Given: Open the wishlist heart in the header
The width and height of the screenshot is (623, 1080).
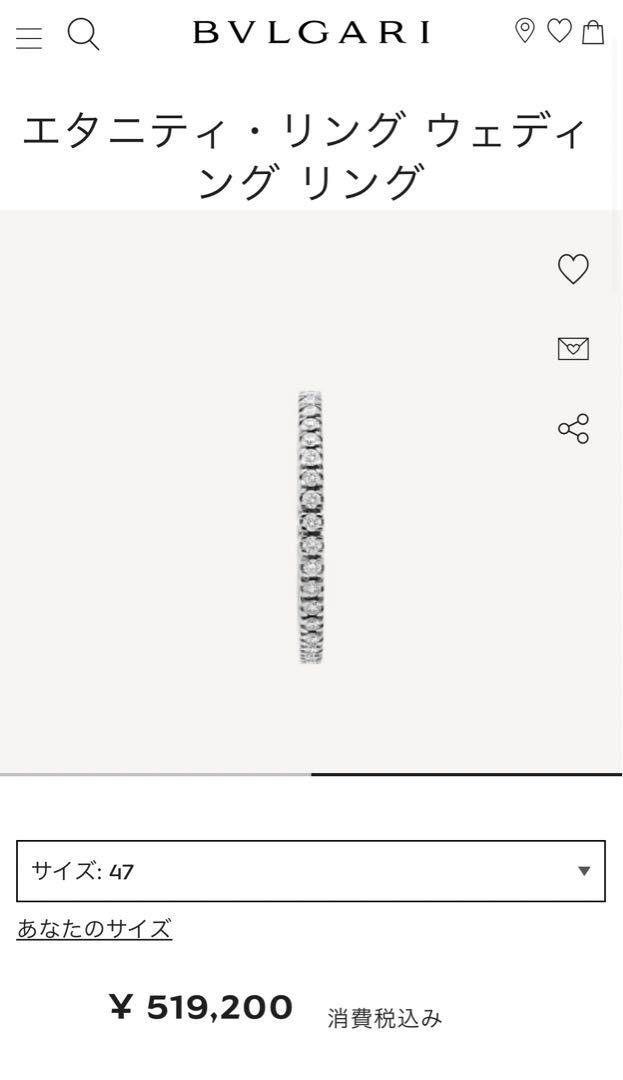Looking at the screenshot, I should pos(559,31).
